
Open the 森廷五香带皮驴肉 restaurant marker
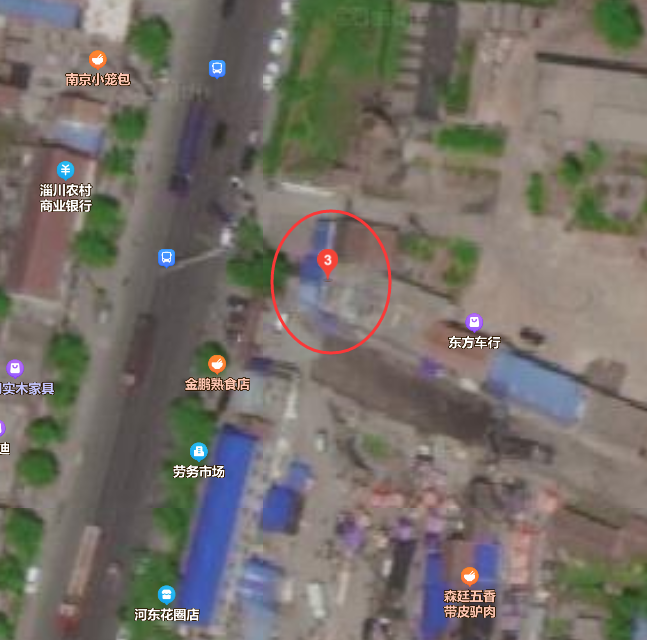(x=469, y=575)
